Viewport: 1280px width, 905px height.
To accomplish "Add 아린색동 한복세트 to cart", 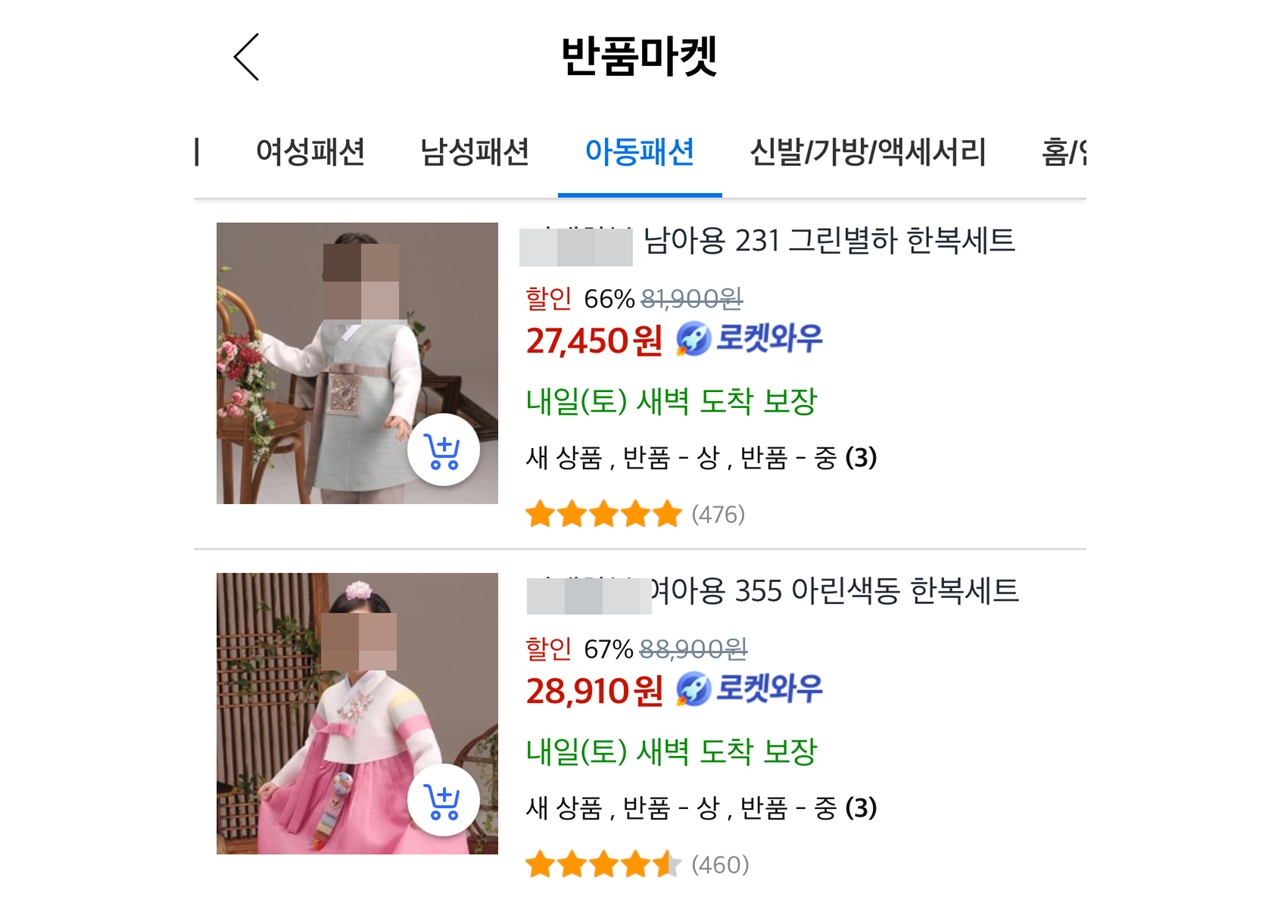I will pyautogui.click(x=443, y=801).
